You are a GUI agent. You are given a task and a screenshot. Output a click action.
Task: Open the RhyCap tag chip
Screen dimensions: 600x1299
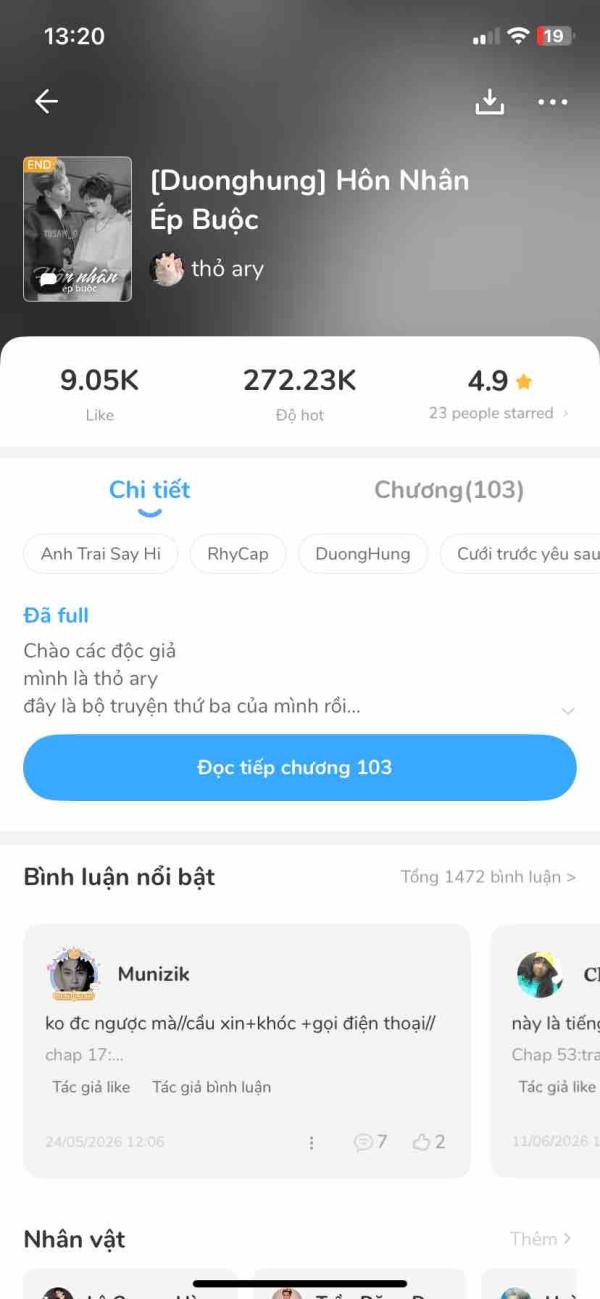pos(237,554)
